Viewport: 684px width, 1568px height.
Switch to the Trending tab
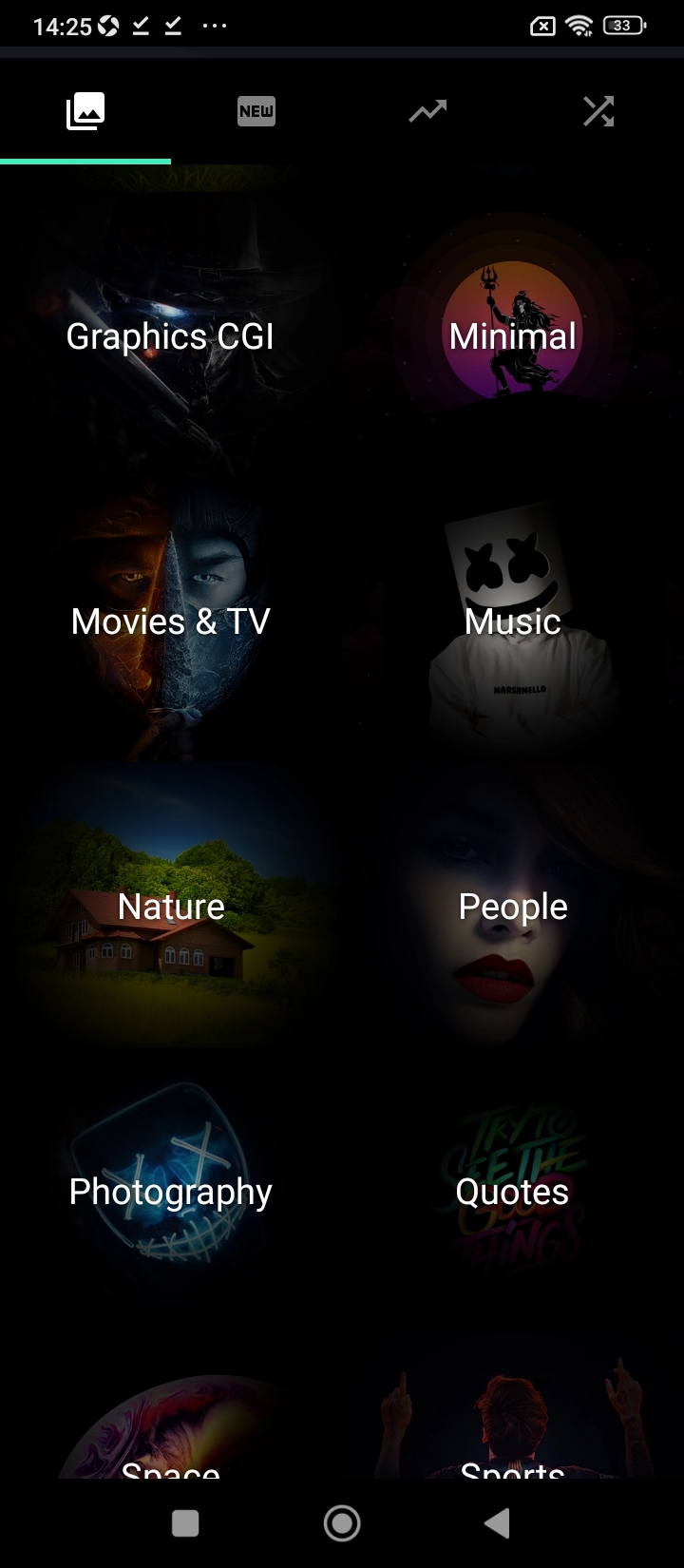[x=427, y=112]
